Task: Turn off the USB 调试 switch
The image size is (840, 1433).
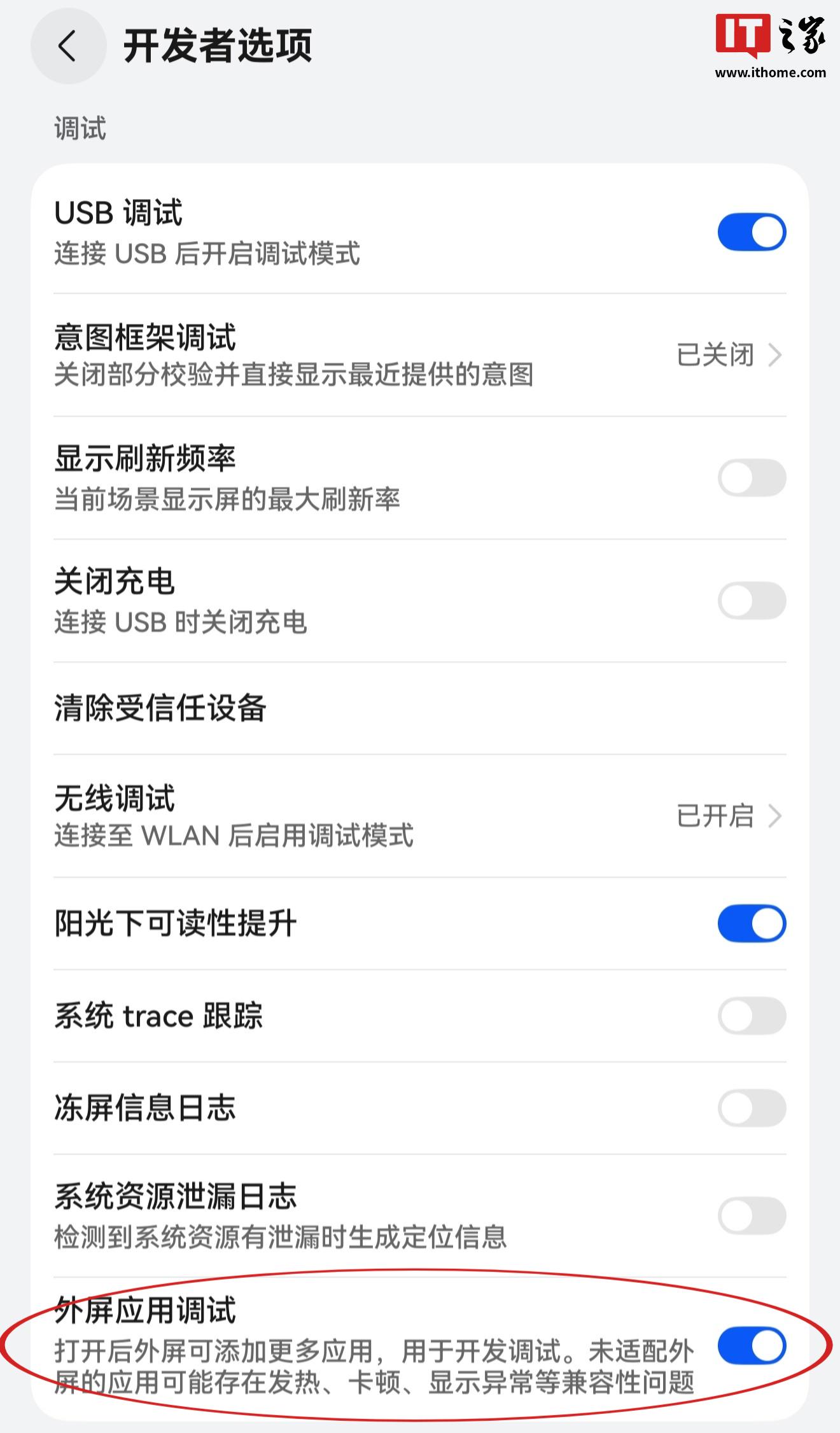Action: coord(752,232)
